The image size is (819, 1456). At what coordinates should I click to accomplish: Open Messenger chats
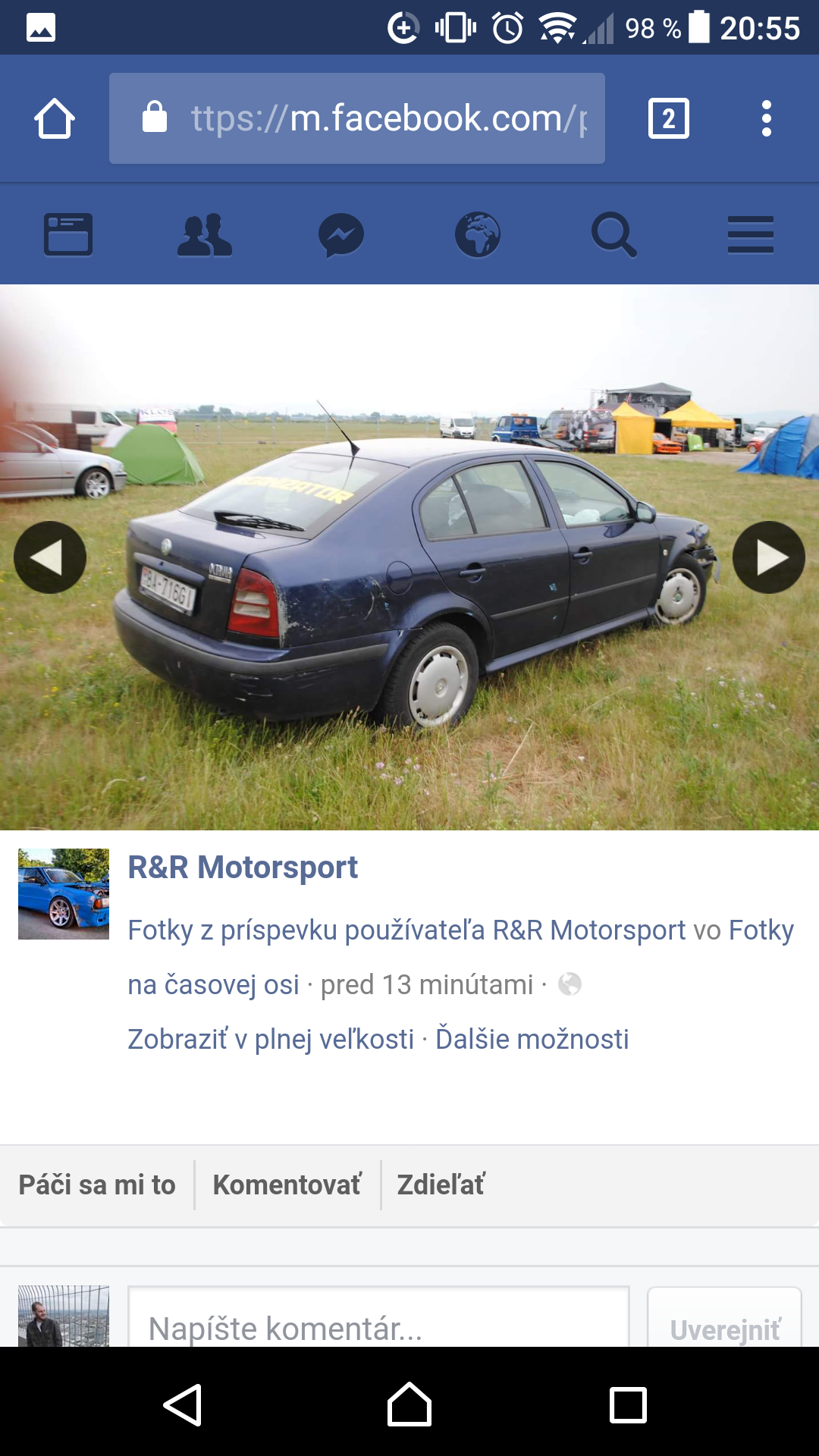341,234
